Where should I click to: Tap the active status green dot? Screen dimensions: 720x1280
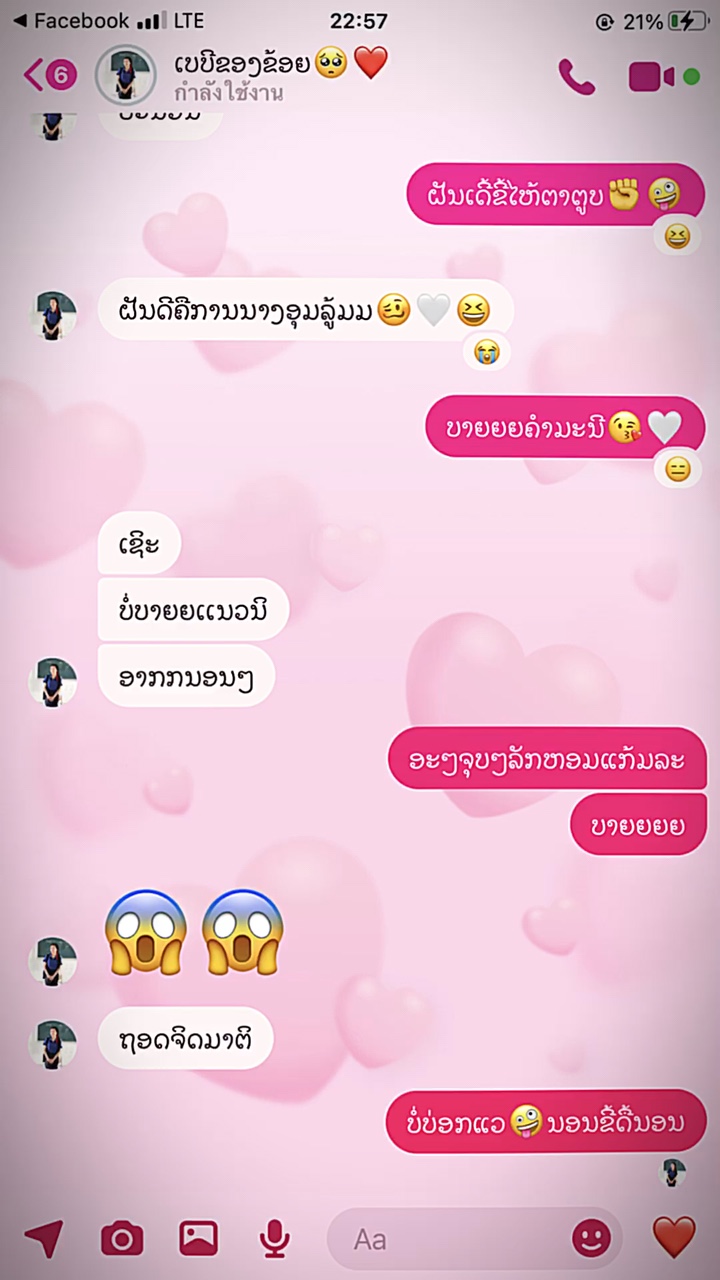click(x=692, y=76)
